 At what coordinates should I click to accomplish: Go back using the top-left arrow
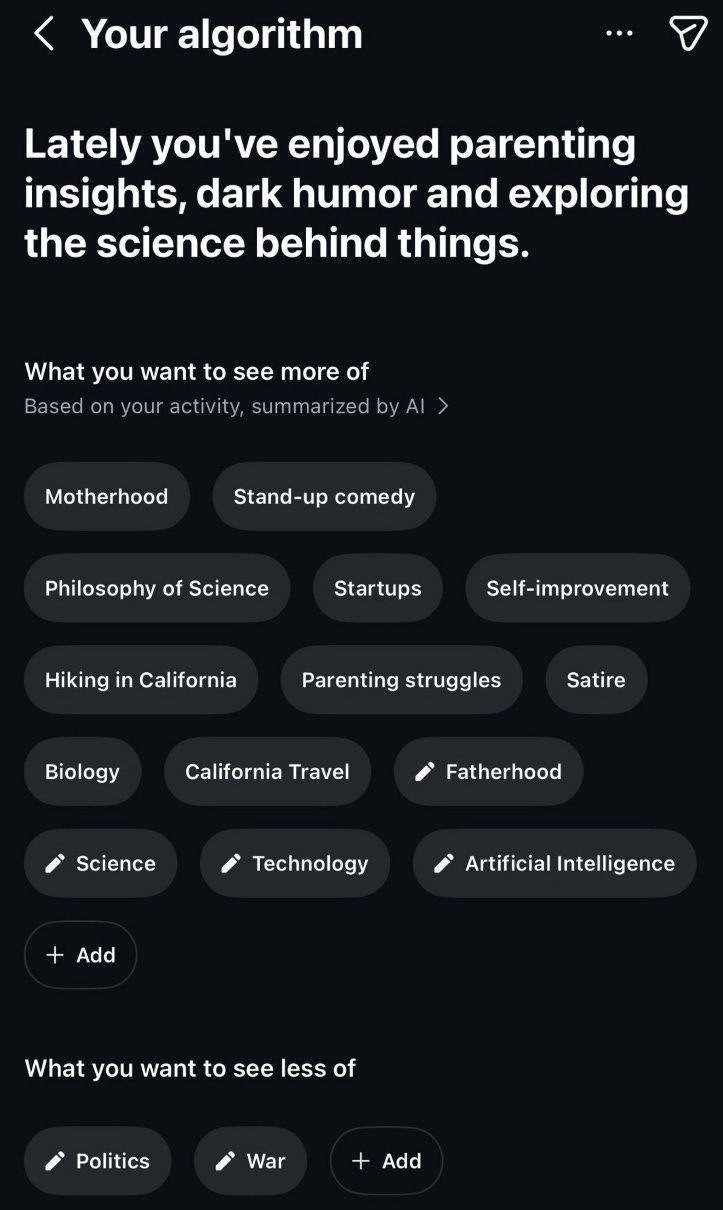43,34
